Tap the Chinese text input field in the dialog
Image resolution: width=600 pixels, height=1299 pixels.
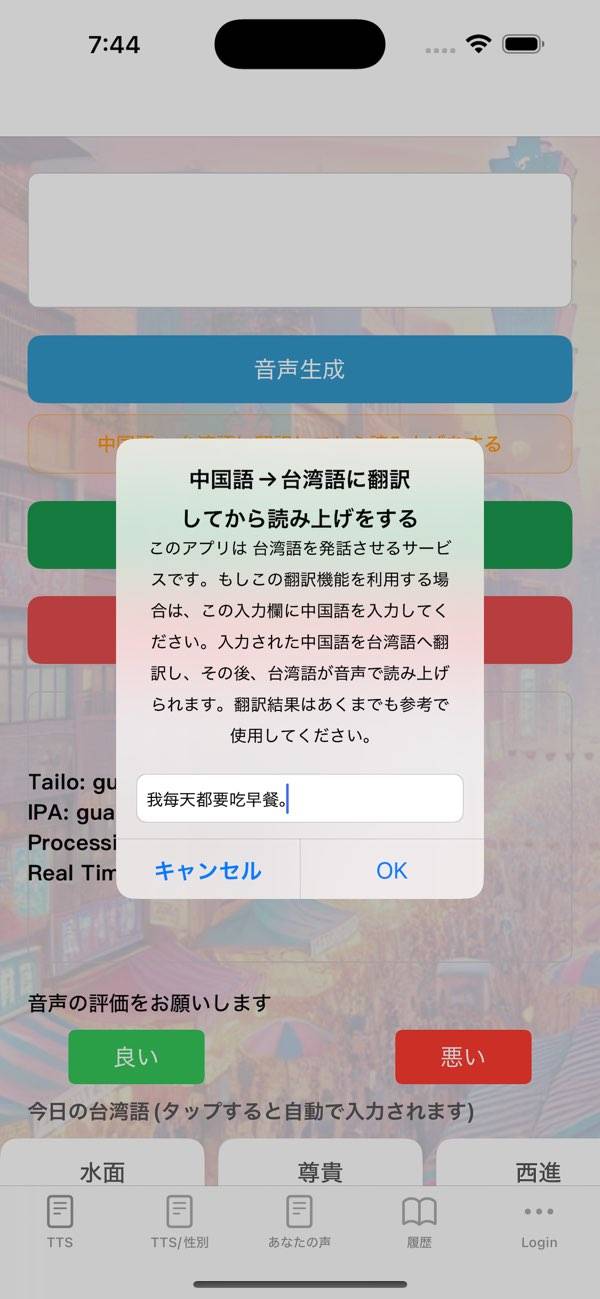click(x=300, y=799)
